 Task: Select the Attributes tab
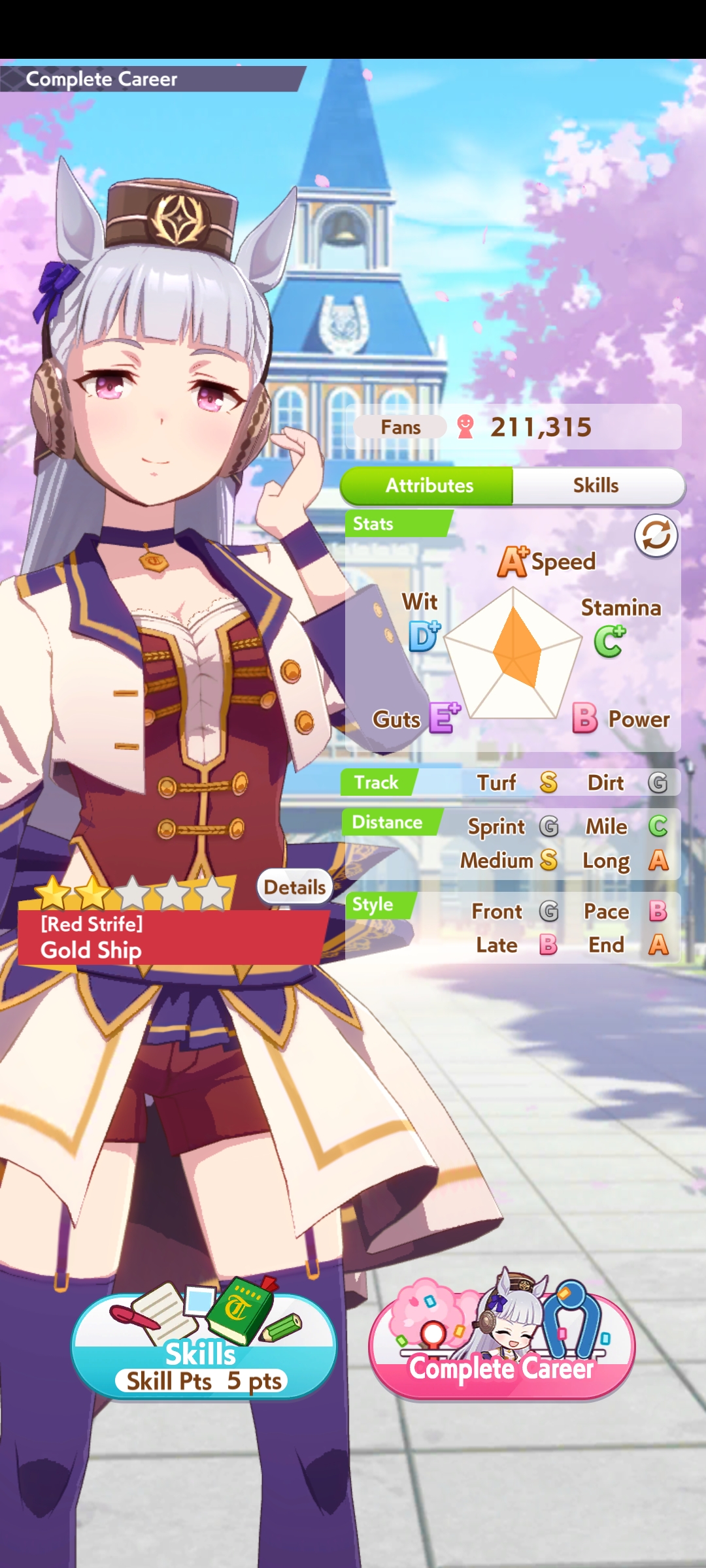coord(429,485)
